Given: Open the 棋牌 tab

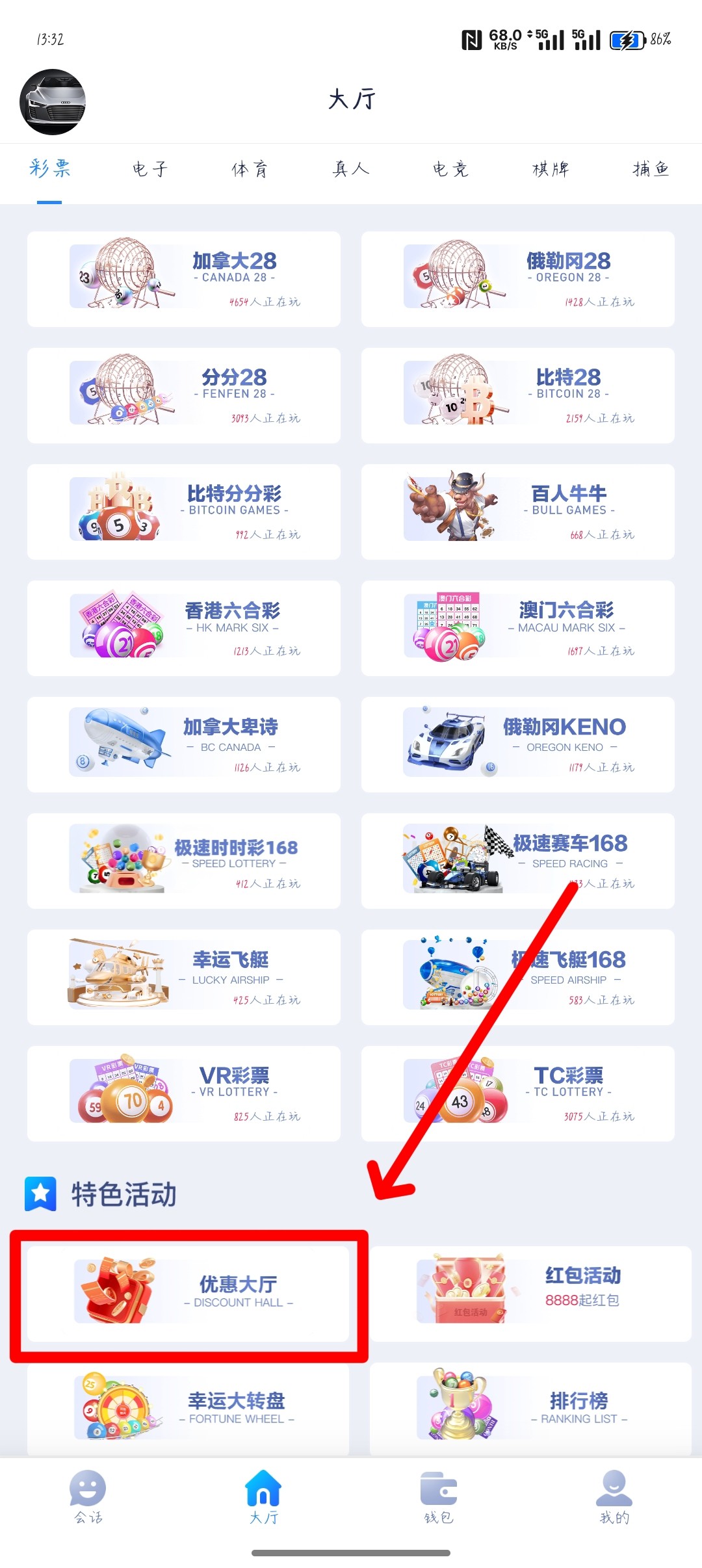Looking at the screenshot, I should click(x=551, y=170).
